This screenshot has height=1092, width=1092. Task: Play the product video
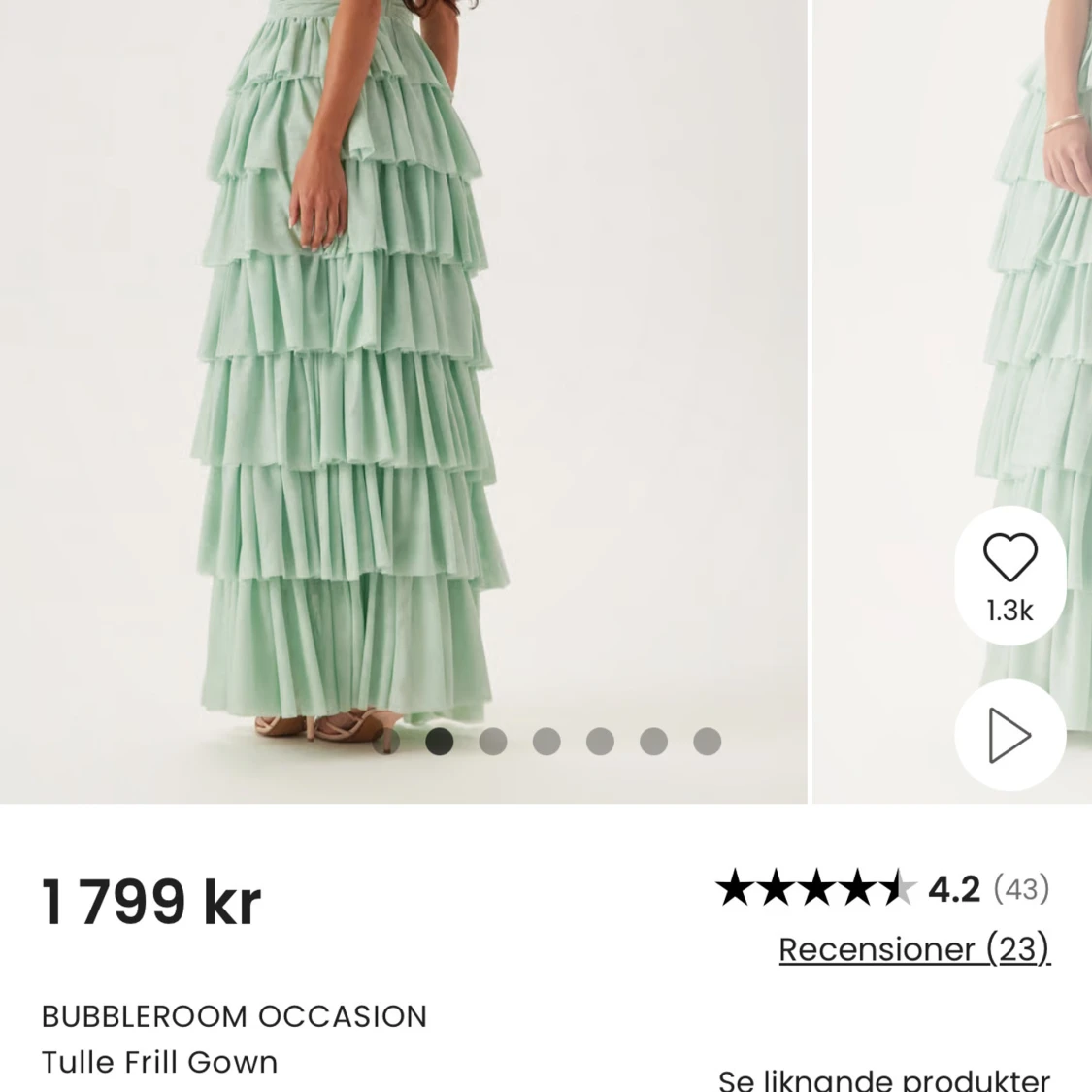click(x=1009, y=737)
